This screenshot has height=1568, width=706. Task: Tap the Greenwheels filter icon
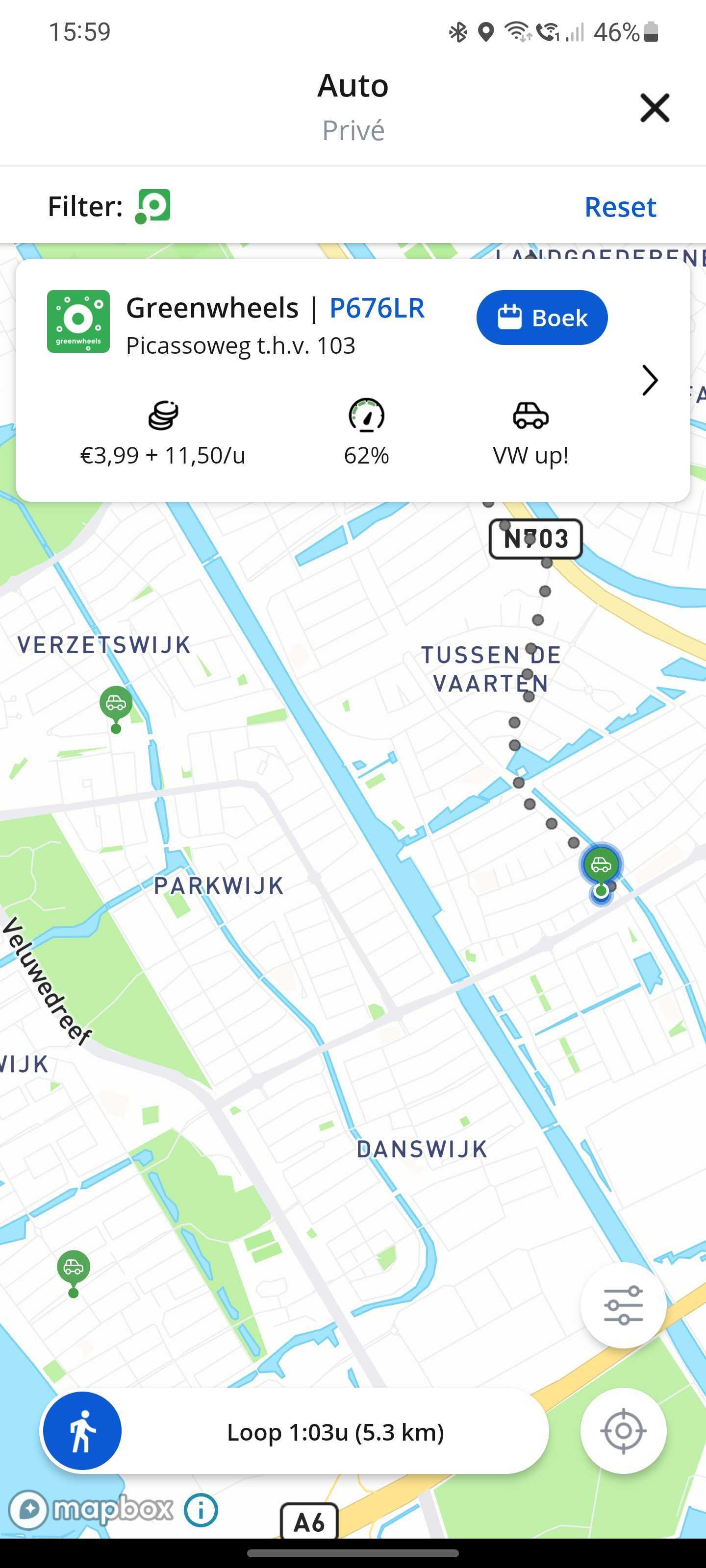point(153,206)
